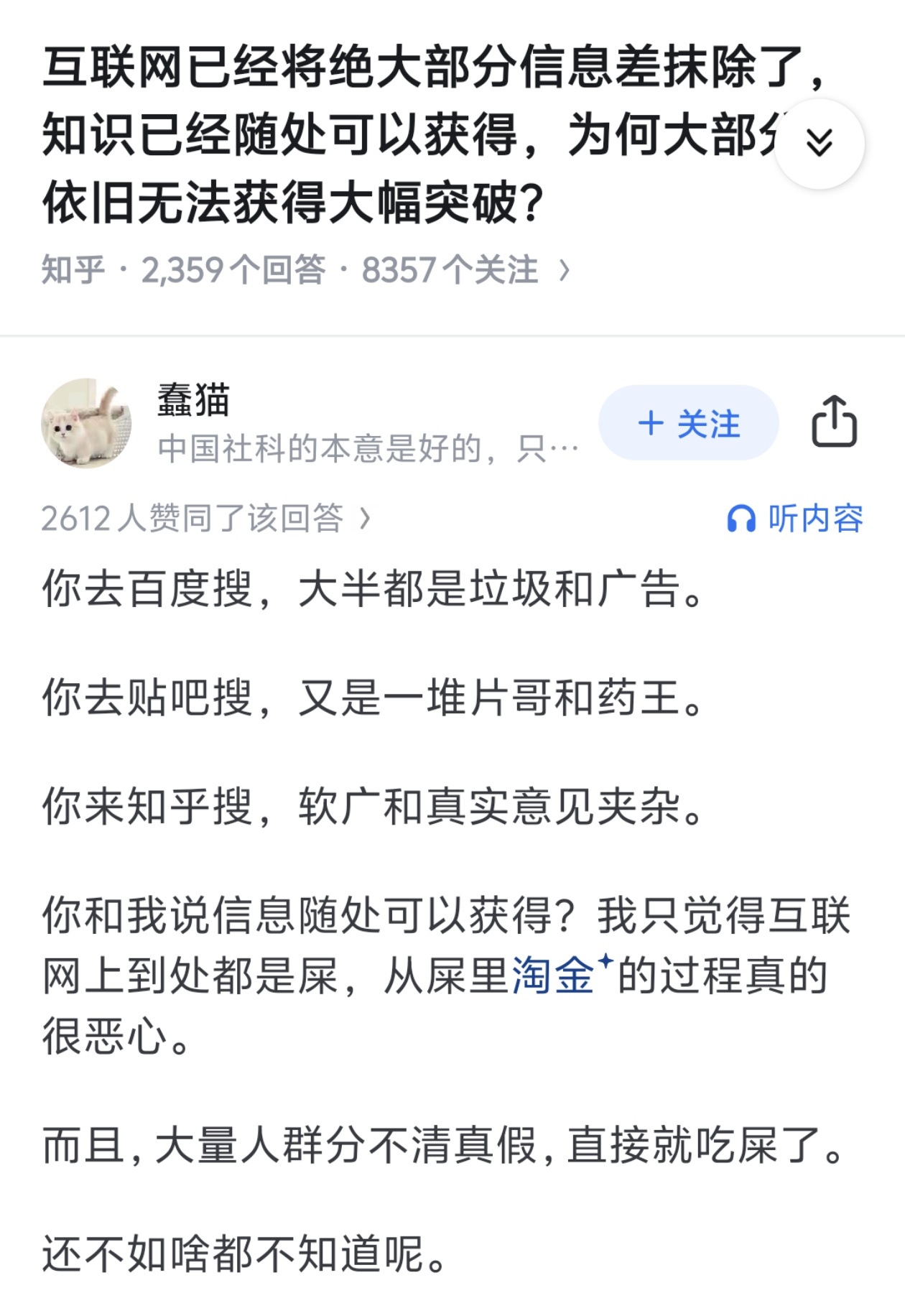The height and width of the screenshot is (1316, 905).
Task: Expand the full question title
Action: point(819,144)
